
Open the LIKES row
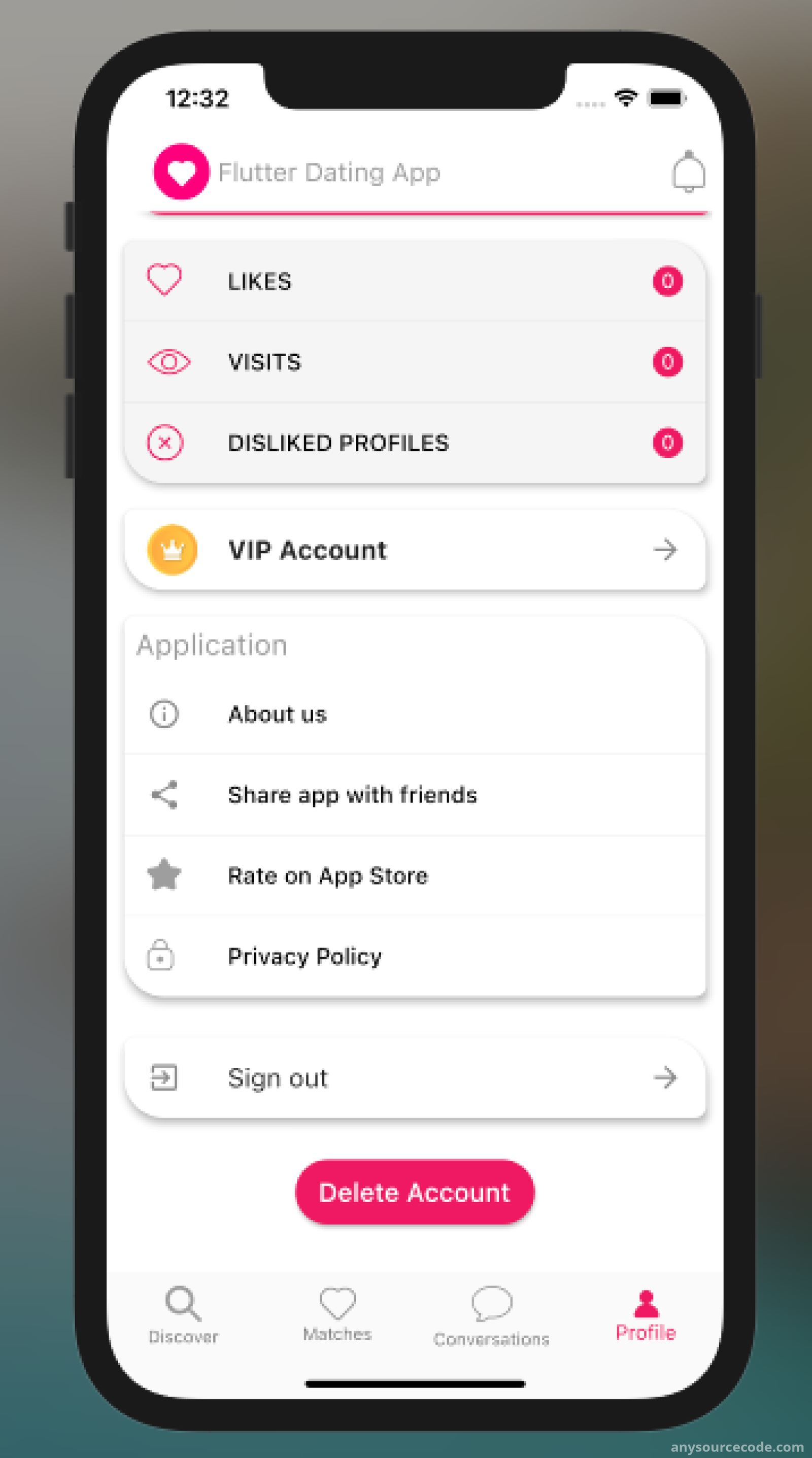pos(415,281)
